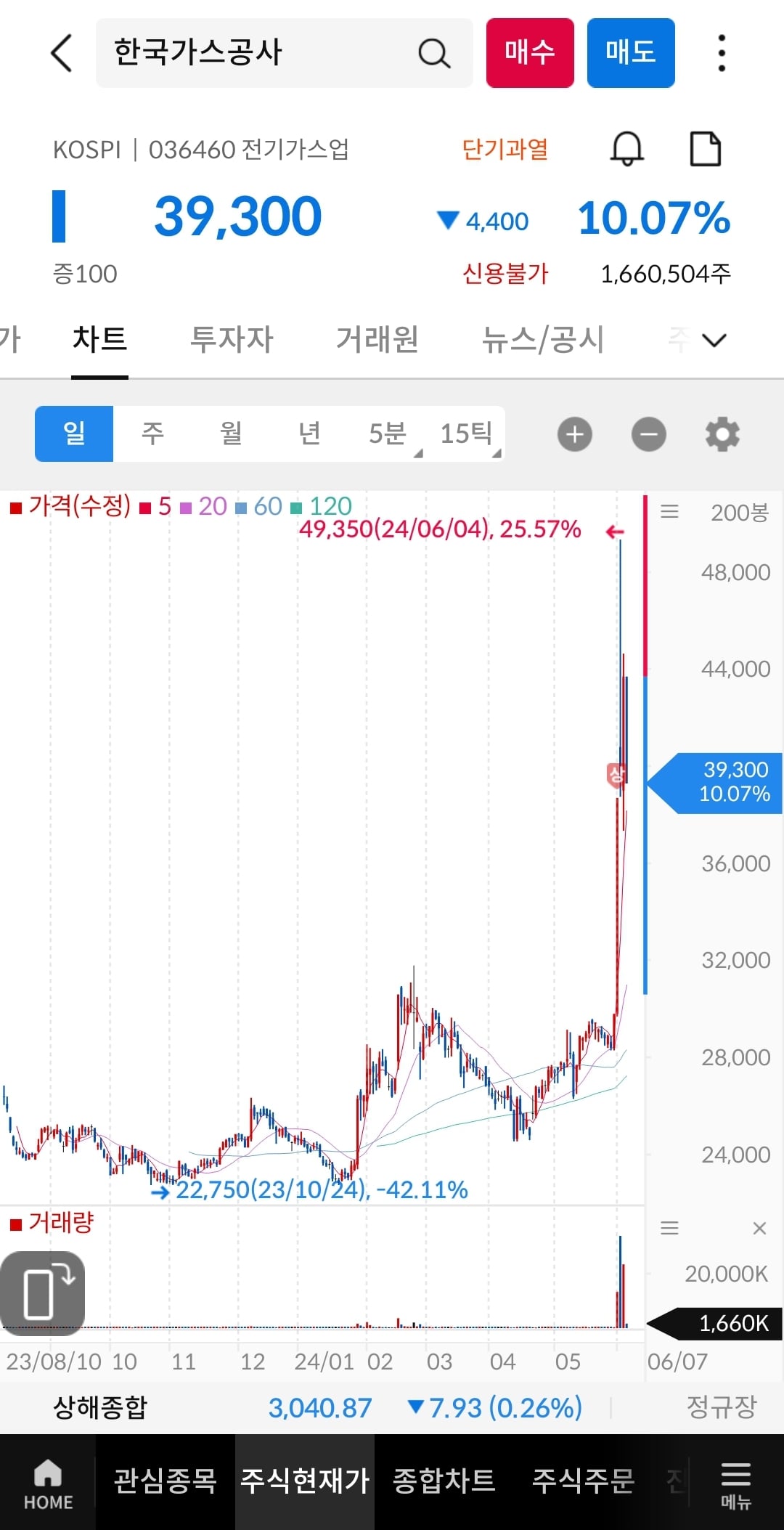Open the price alert bell

[626, 149]
